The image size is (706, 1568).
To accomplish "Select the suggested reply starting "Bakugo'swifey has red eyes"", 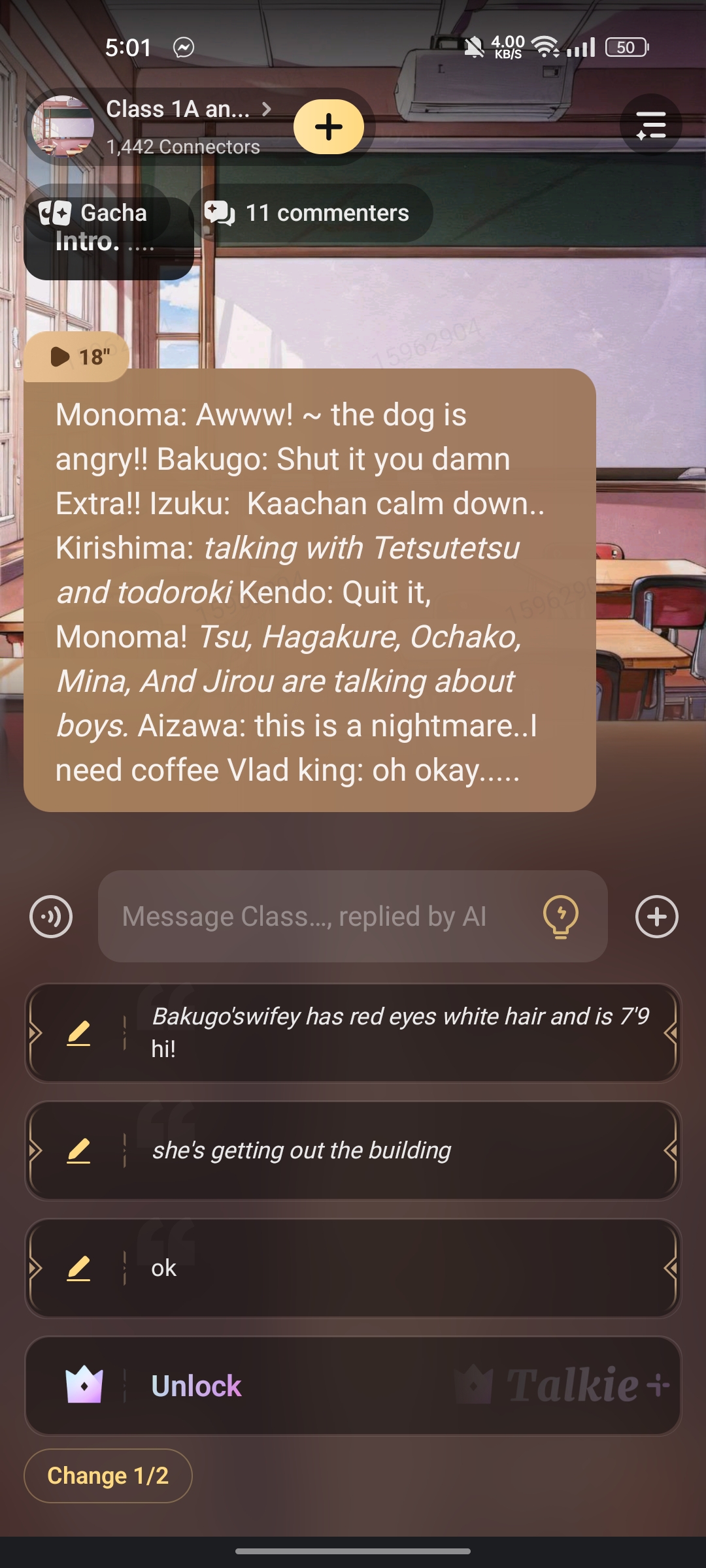I will pyautogui.click(x=399, y=1032).
